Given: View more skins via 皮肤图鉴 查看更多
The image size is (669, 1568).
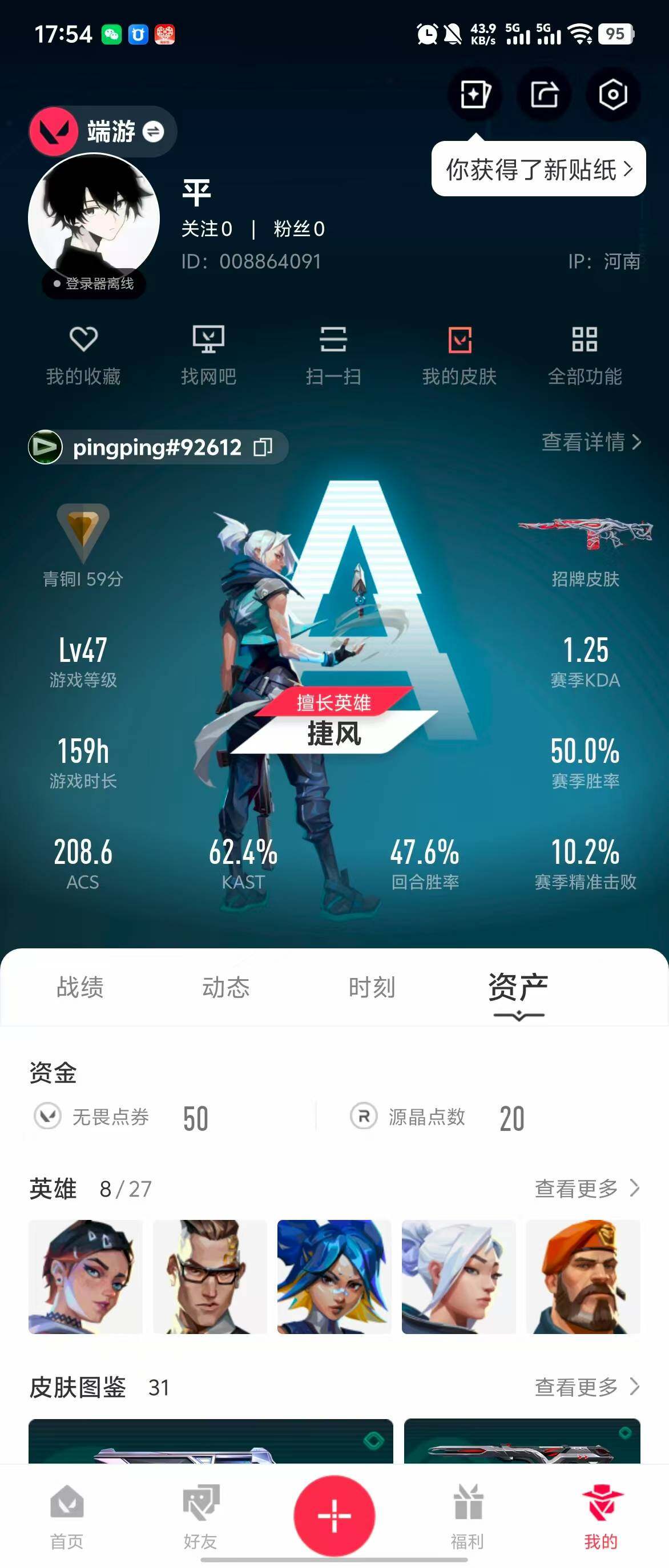Looking at the screenshot, I should (x=586, y=1387).
